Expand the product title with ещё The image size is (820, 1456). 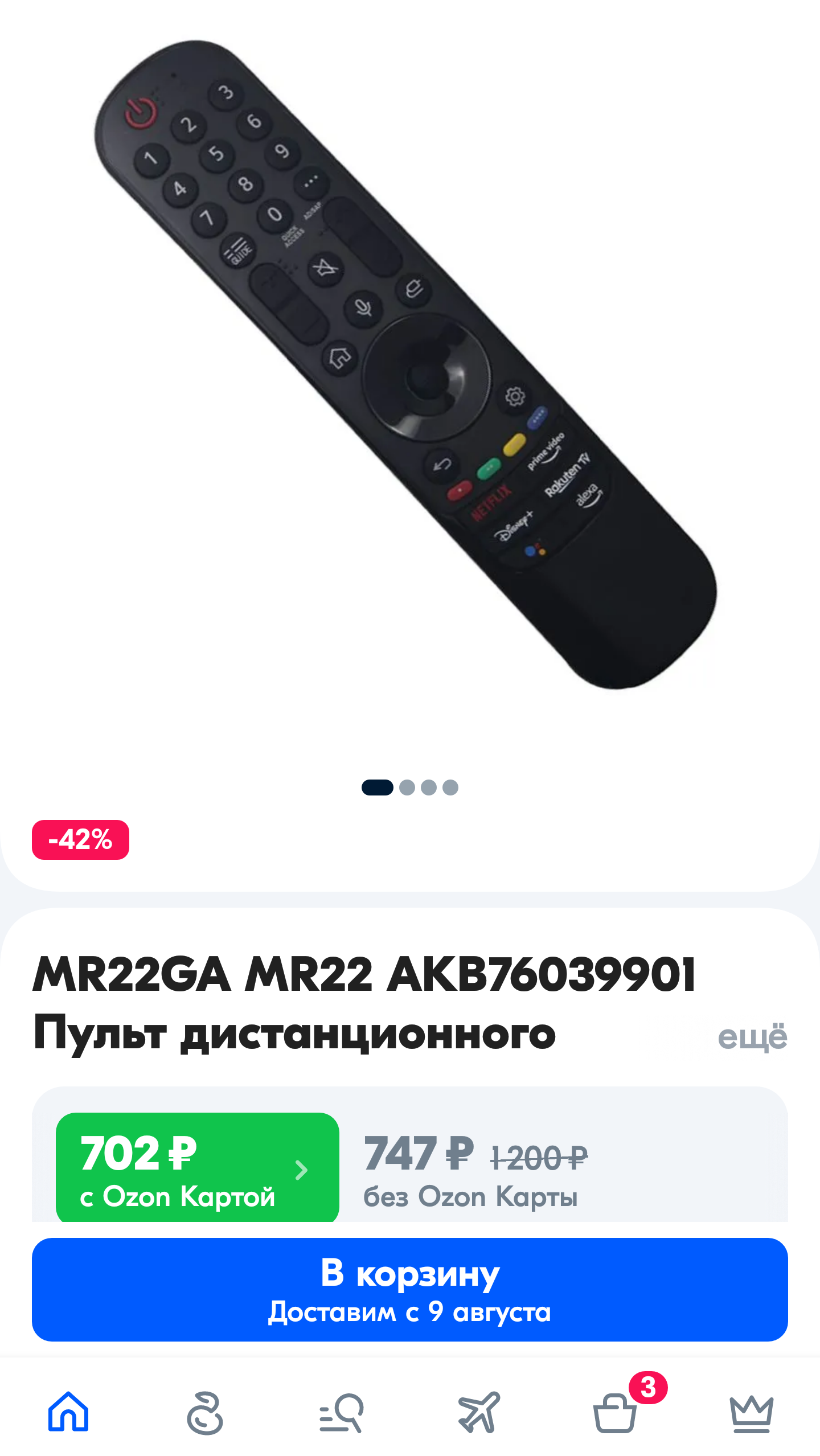(752, 1037)
